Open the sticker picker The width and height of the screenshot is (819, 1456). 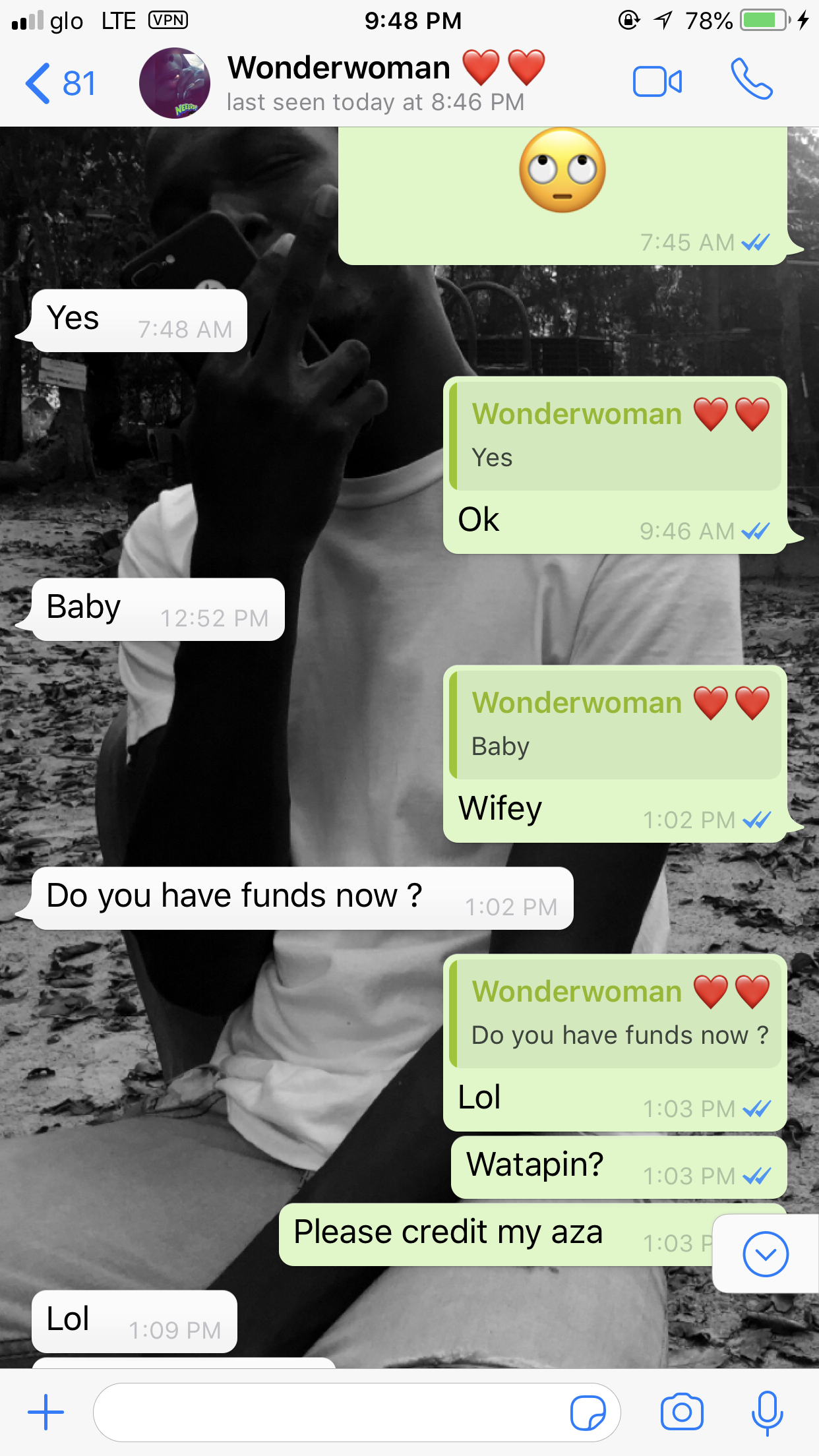[588, 1412]
